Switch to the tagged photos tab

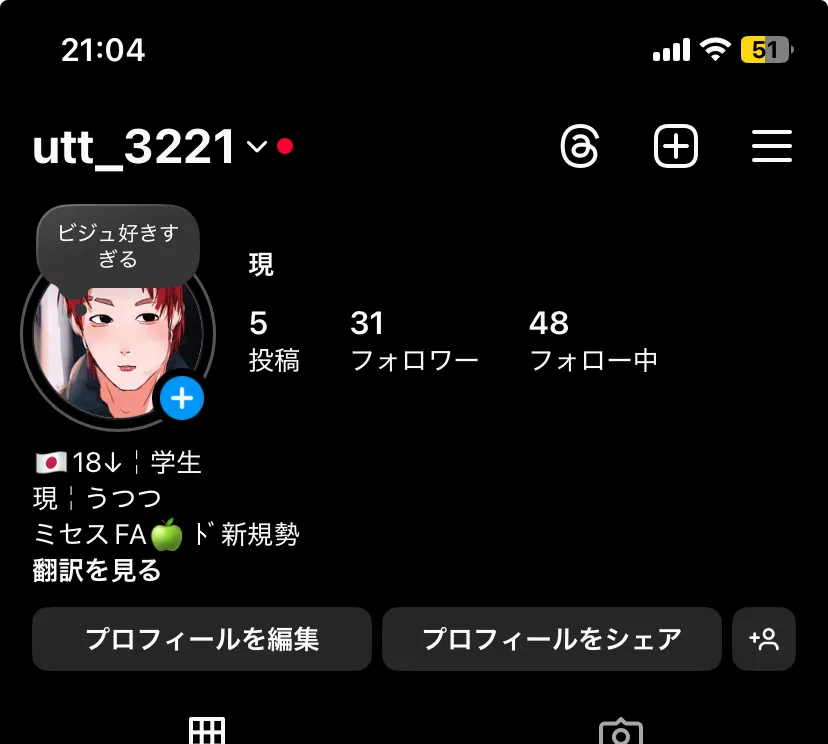coord(620,732)
